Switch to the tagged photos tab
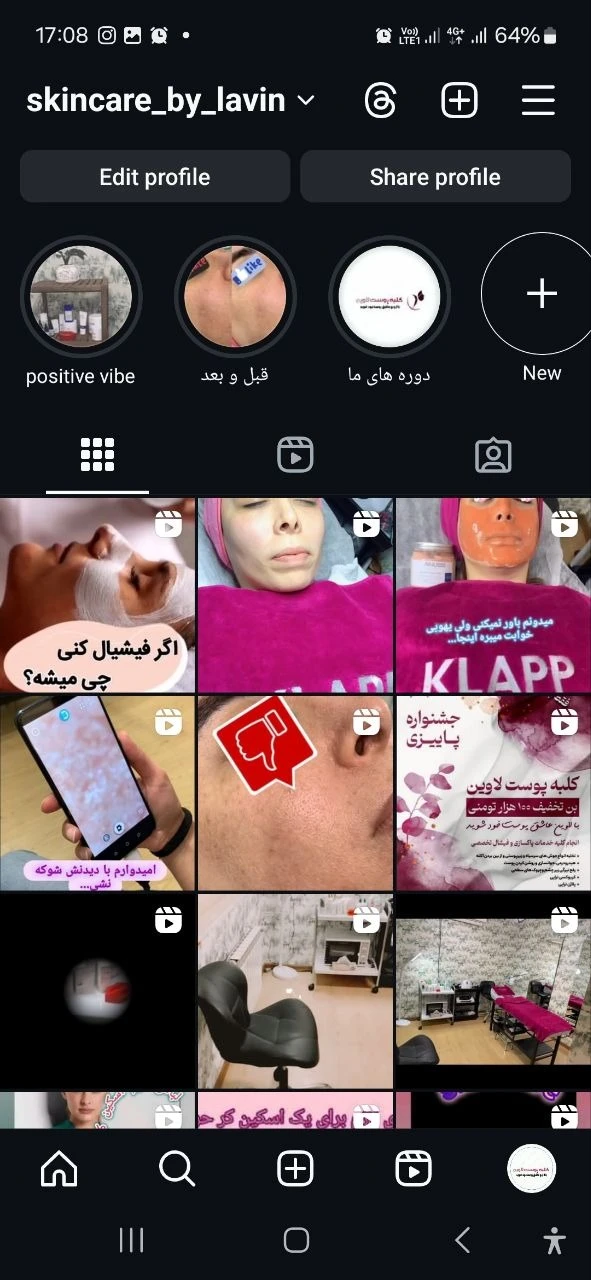This screenshot has width=591, height=1280. 493,456
